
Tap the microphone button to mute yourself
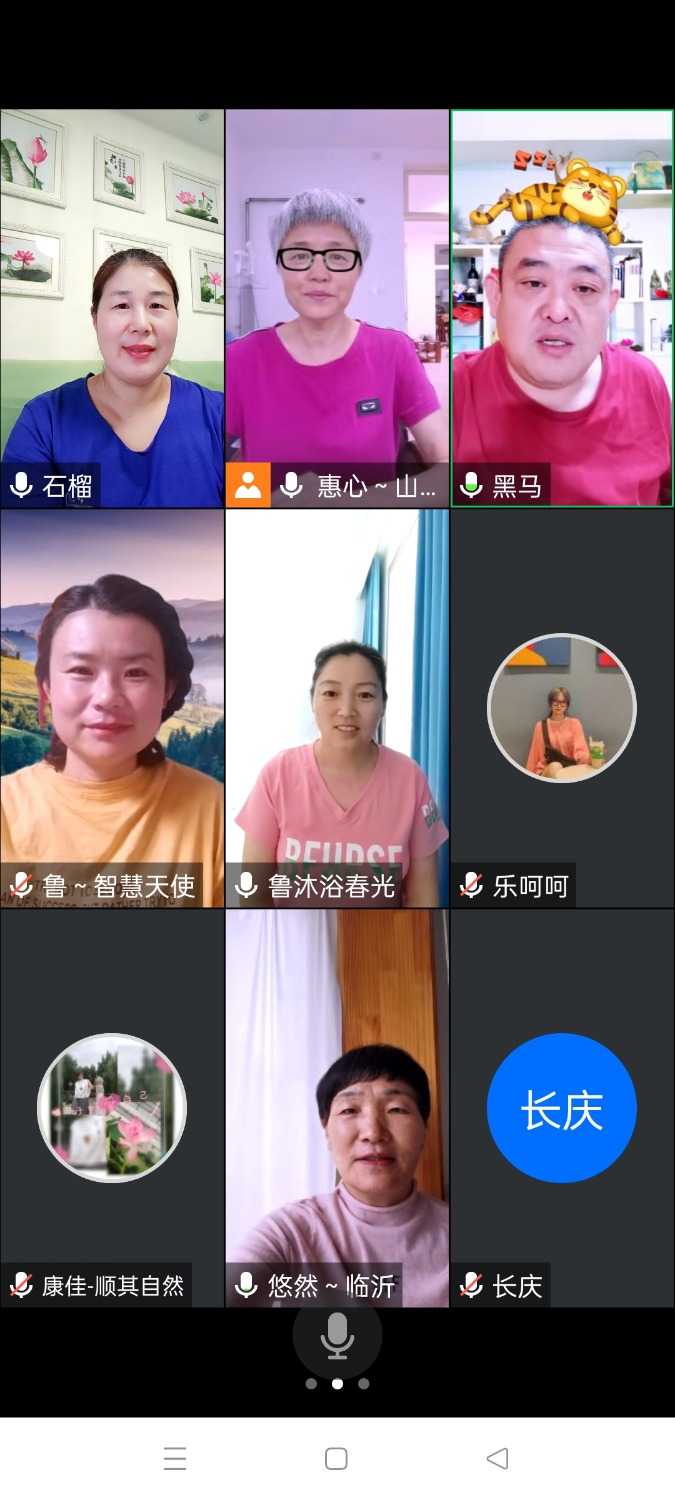[x=337, y=1335]
